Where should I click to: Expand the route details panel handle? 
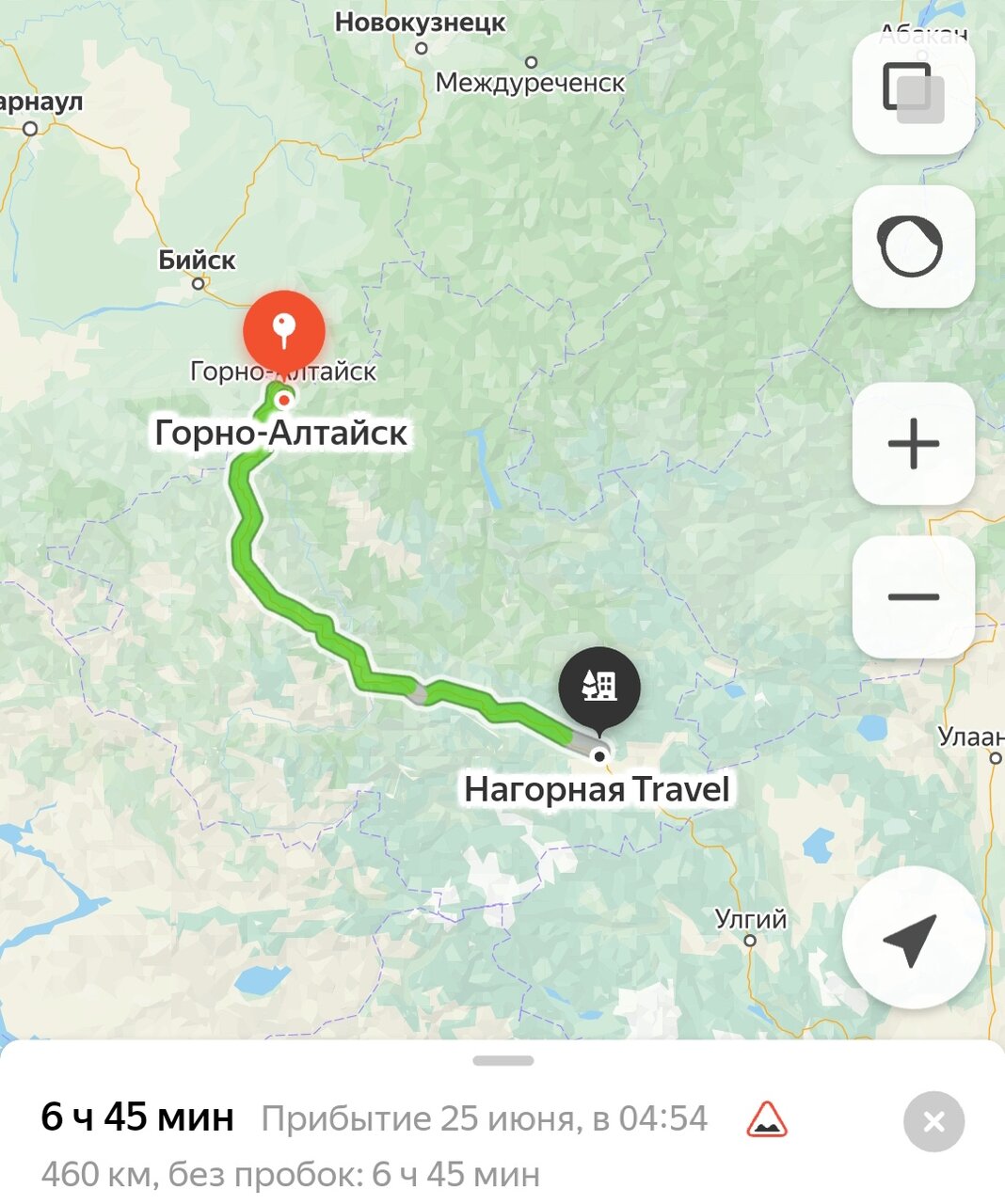[x=503, y=1061]
